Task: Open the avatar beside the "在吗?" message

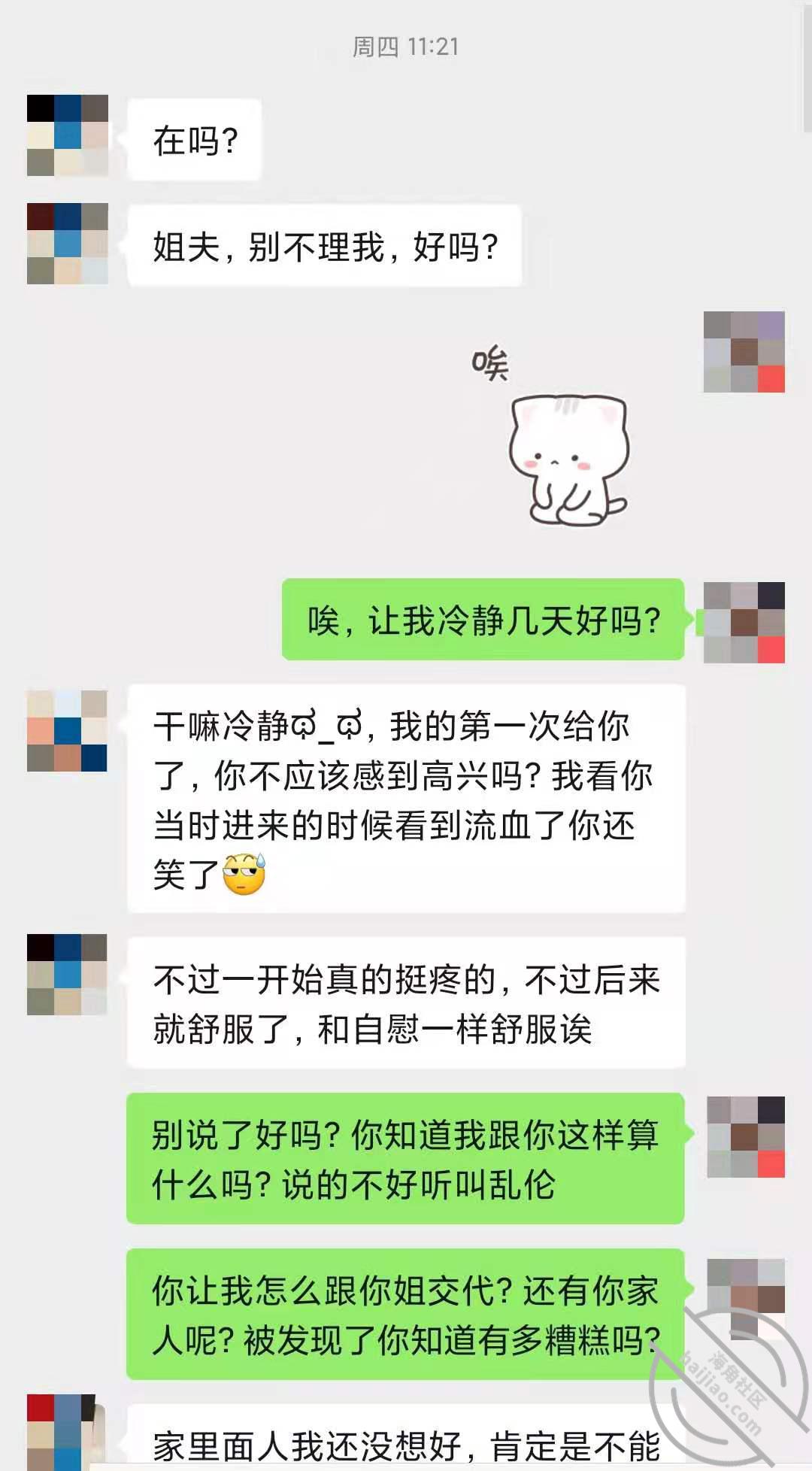Action: 68,135
